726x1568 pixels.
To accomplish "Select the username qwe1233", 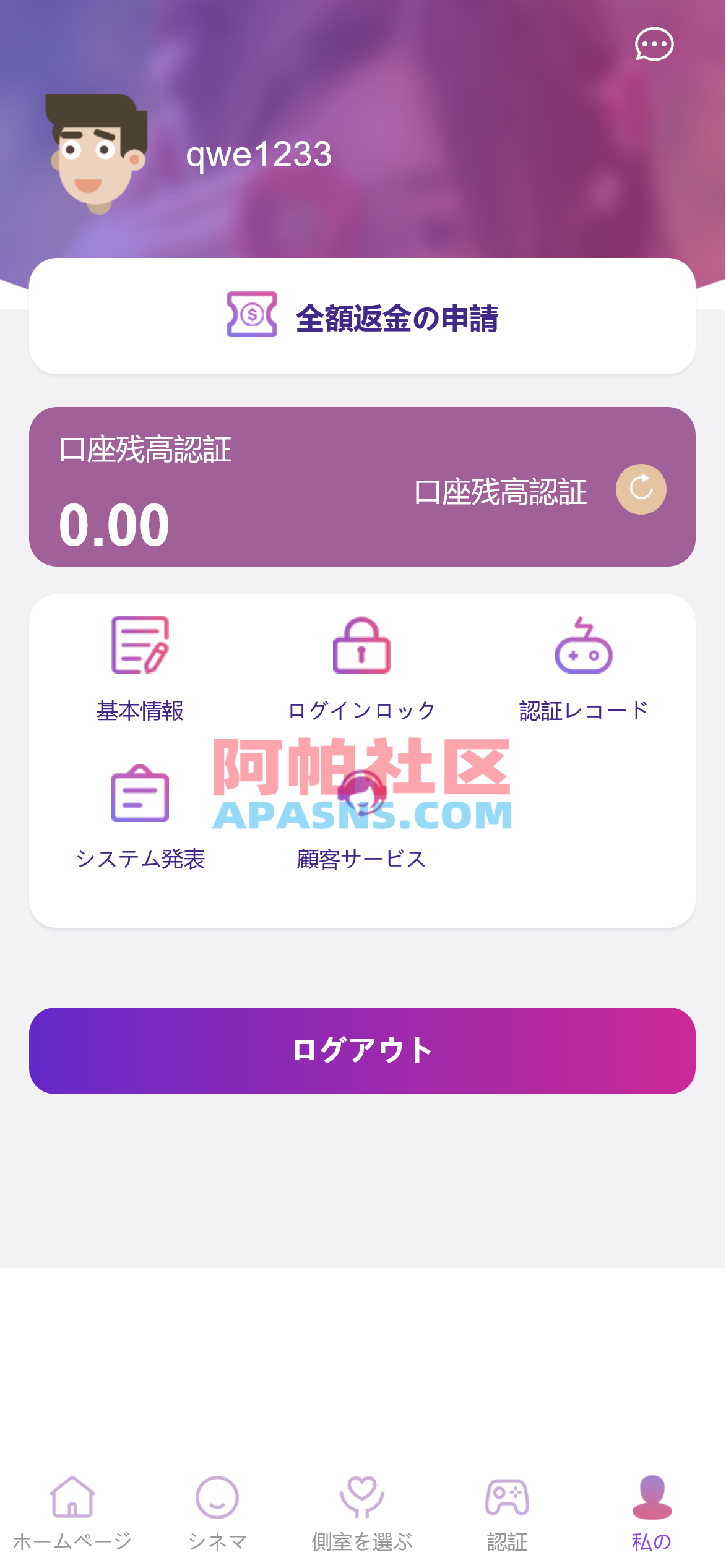I will coord(258,155).
